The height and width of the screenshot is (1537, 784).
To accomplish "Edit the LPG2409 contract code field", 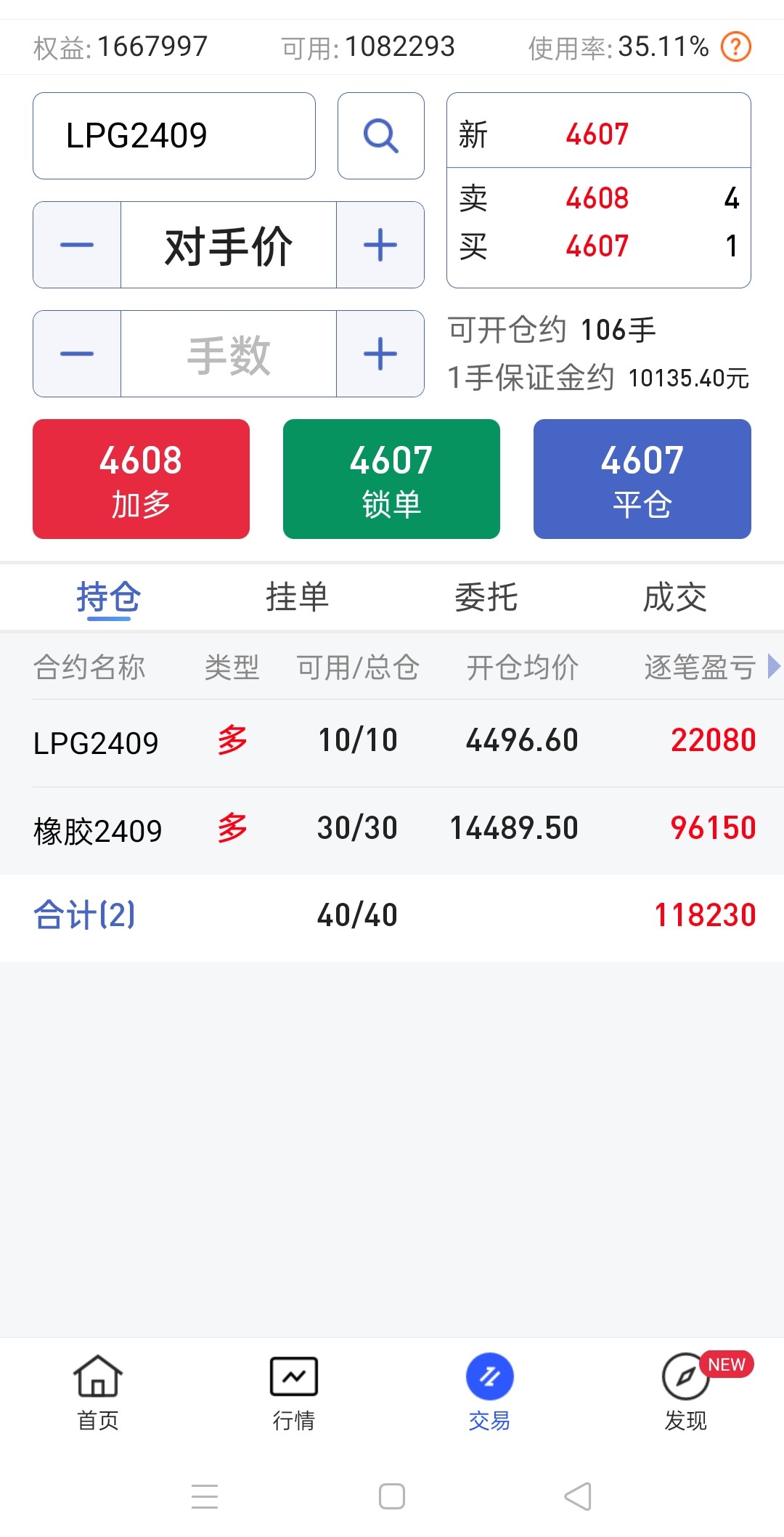I will click(x=174, y=136).
